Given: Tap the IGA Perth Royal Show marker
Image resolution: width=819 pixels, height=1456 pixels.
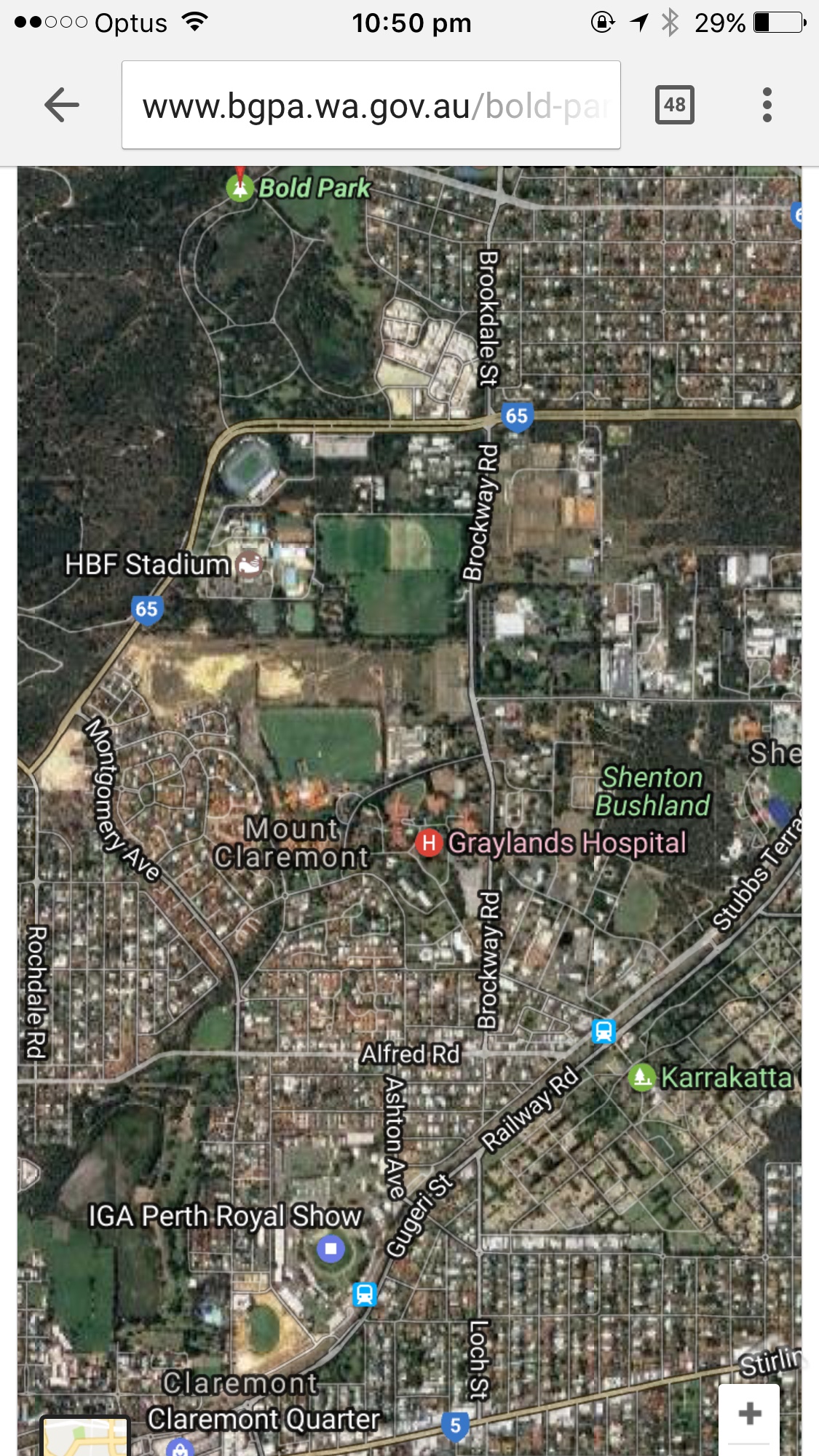Looking at the screenshot, I should point(331,1249).
